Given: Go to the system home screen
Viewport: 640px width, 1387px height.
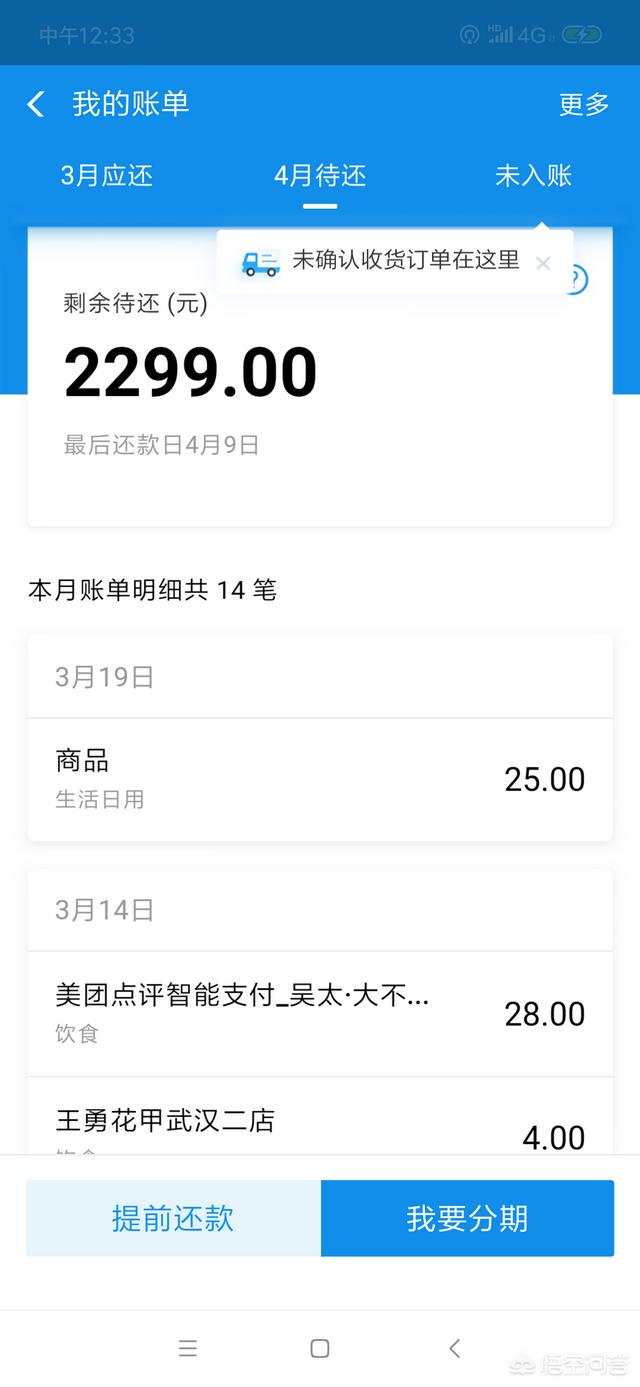Looking at the screenshot, I should tap(320, 1348).
